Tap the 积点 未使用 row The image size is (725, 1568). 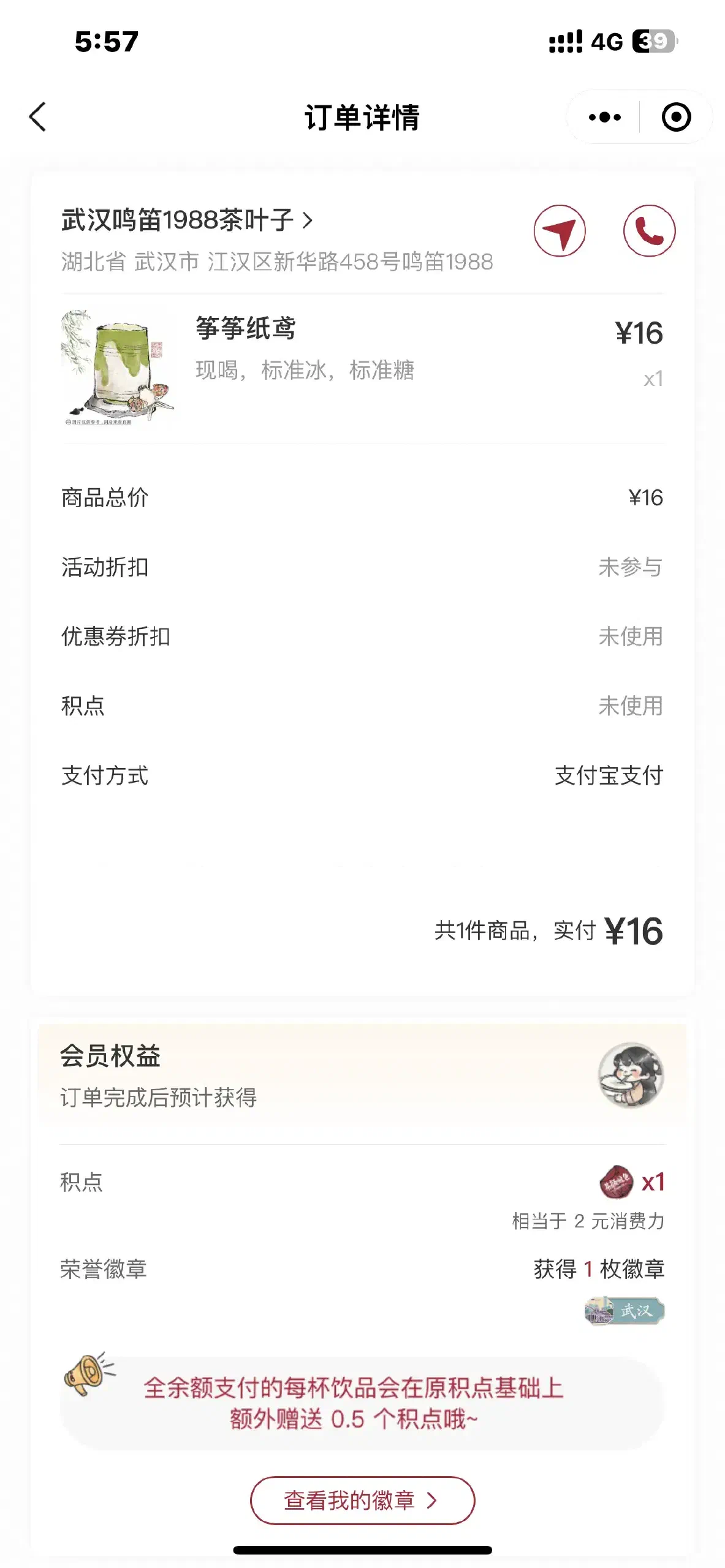(x=631, y=707)
